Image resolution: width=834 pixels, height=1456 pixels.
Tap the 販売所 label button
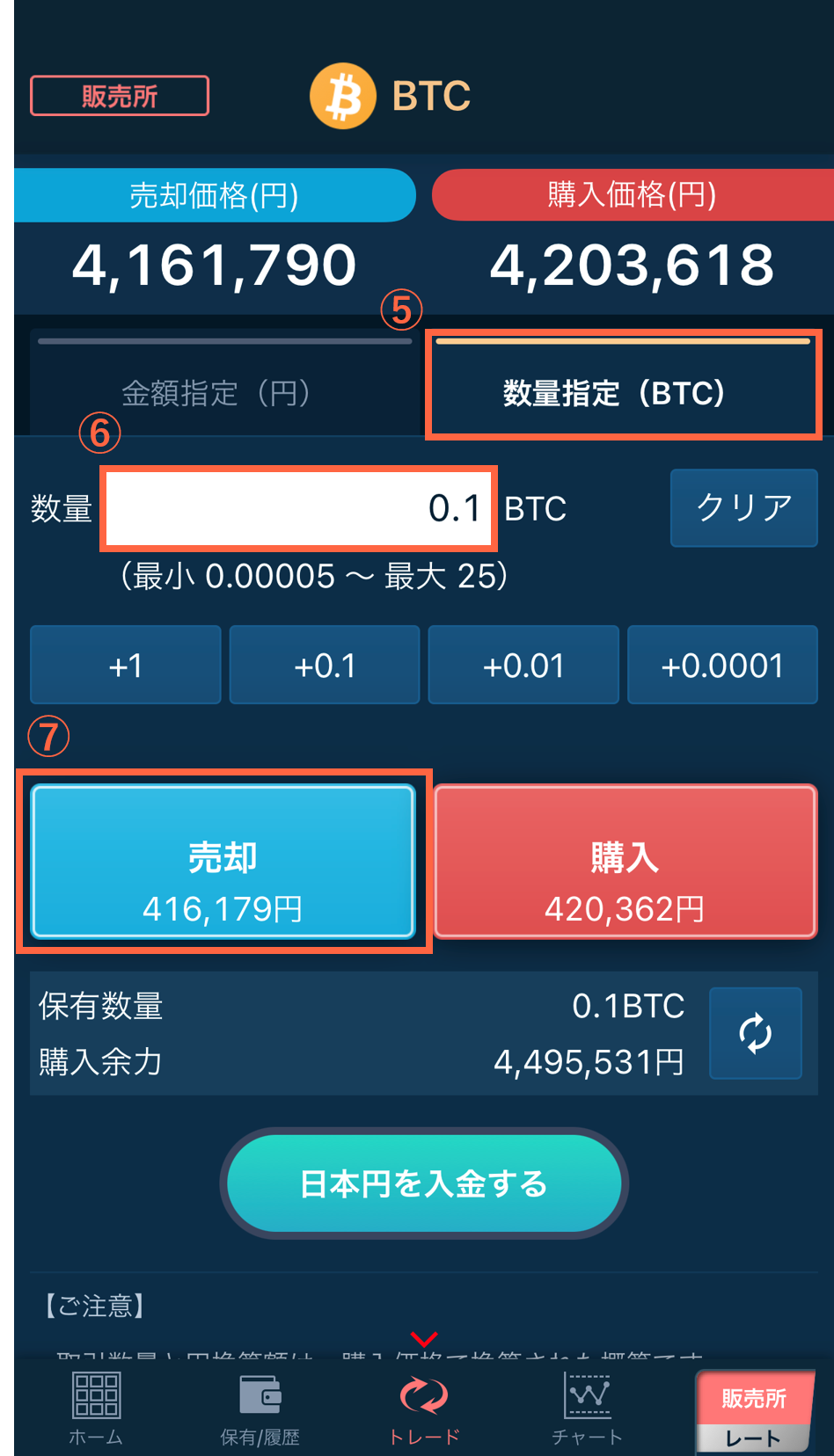120,96
